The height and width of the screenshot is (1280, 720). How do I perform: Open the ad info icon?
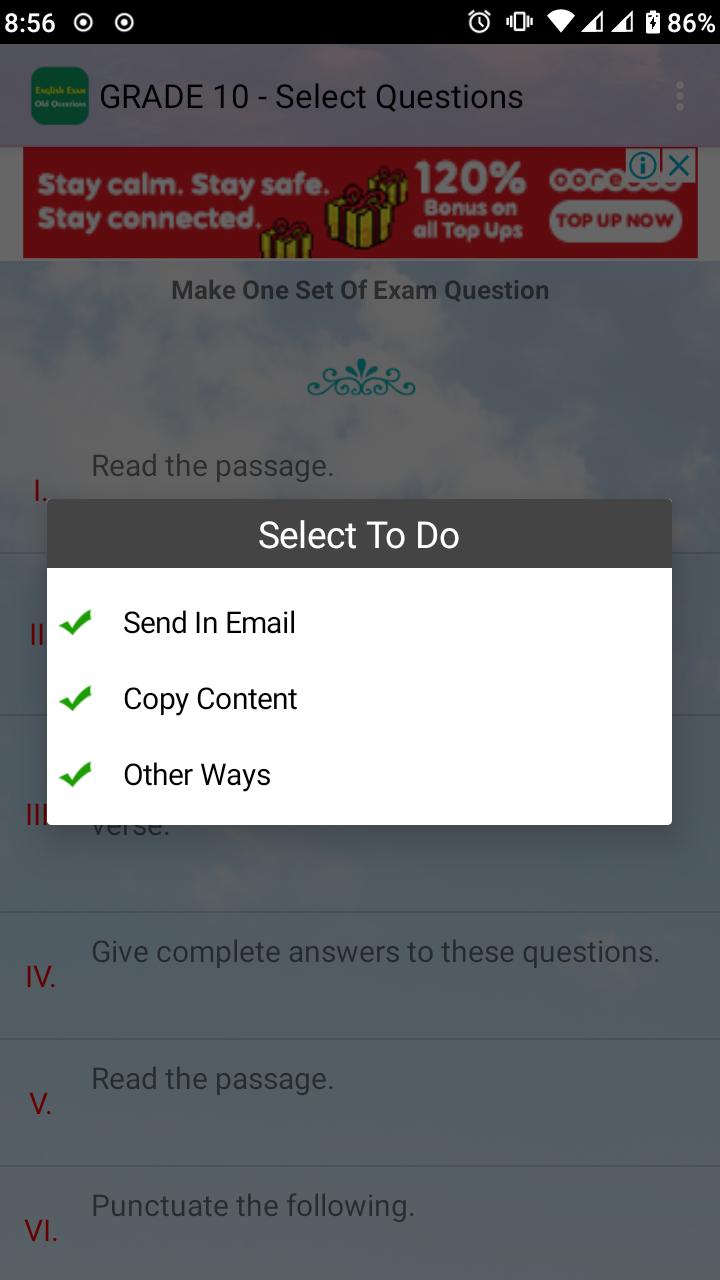(x=644, y=165)
